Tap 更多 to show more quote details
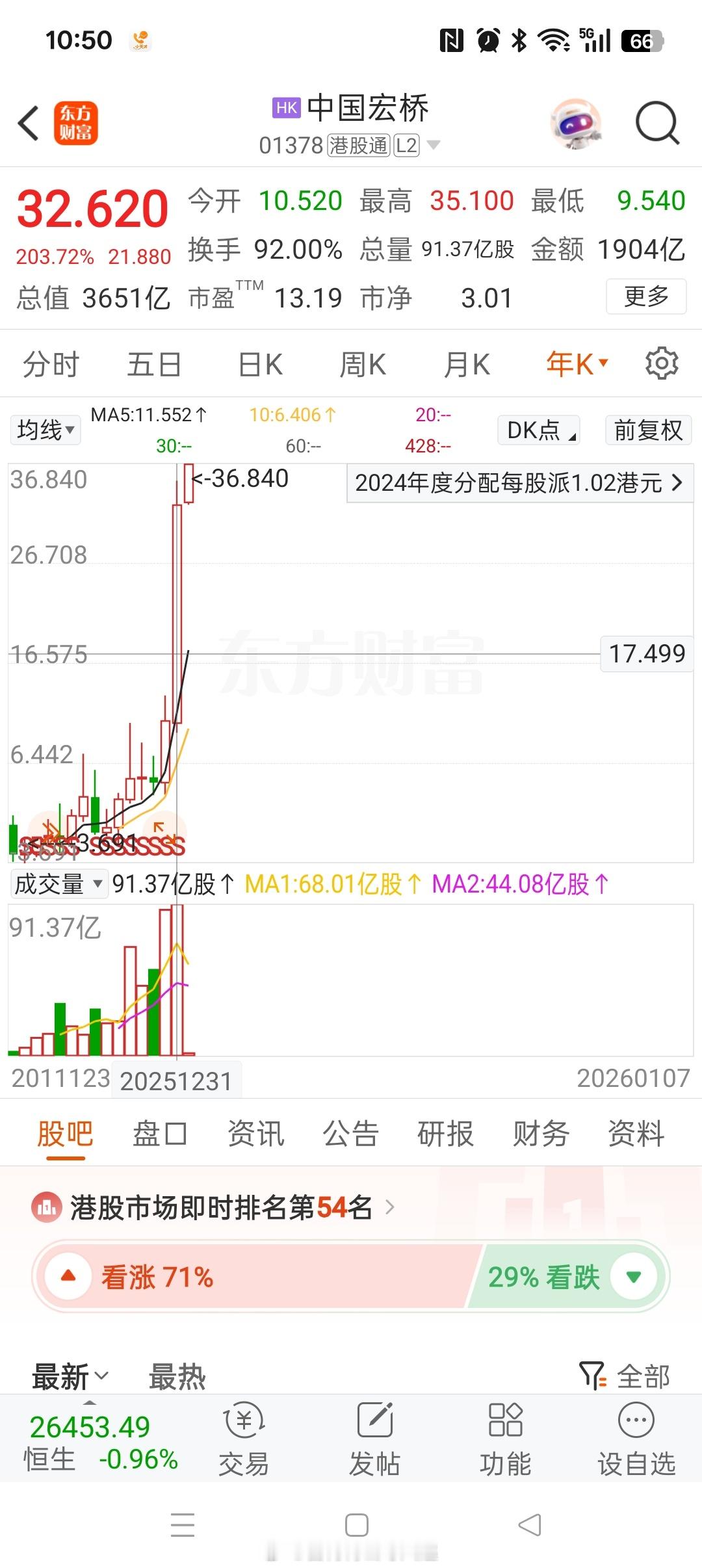 [x=646, y=298]
